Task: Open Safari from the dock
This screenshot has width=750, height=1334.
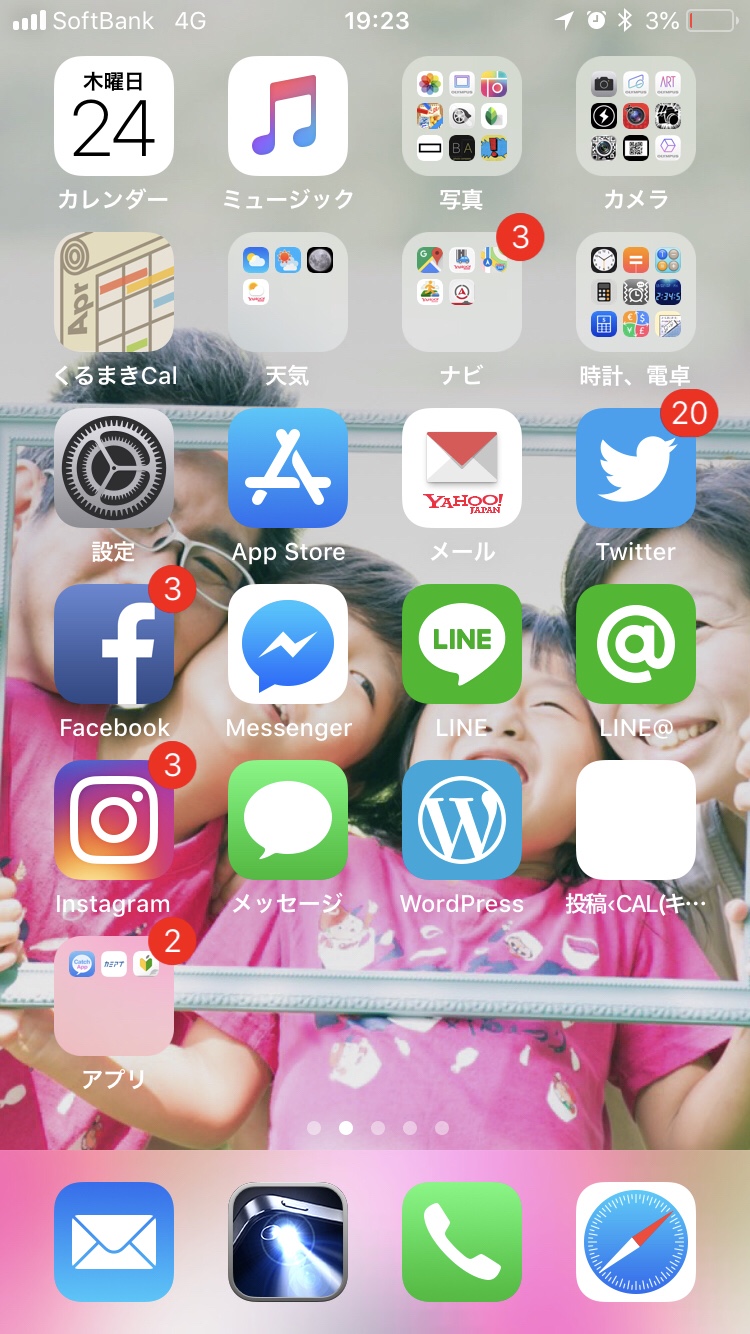Action: [x=636, y=1242]
